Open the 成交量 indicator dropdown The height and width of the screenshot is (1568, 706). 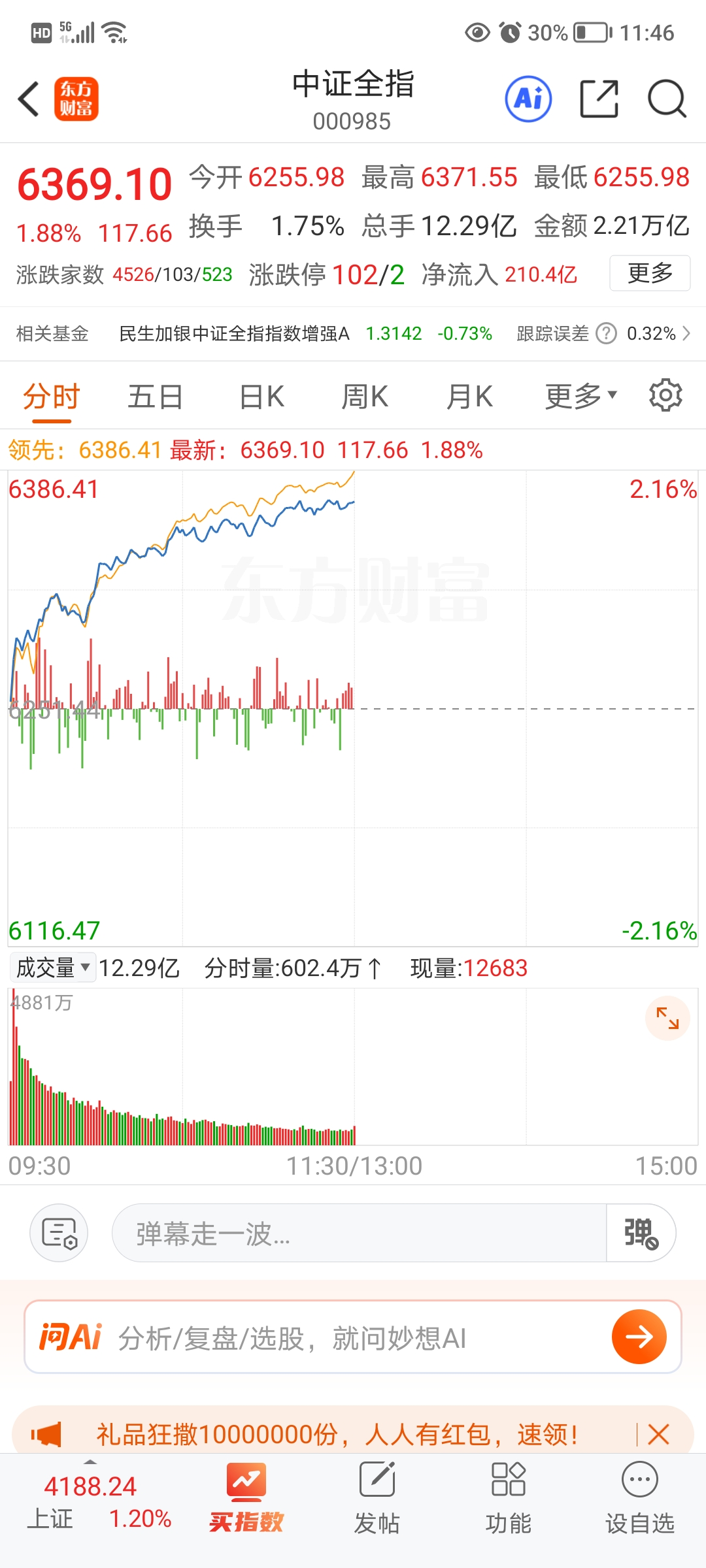53,968
